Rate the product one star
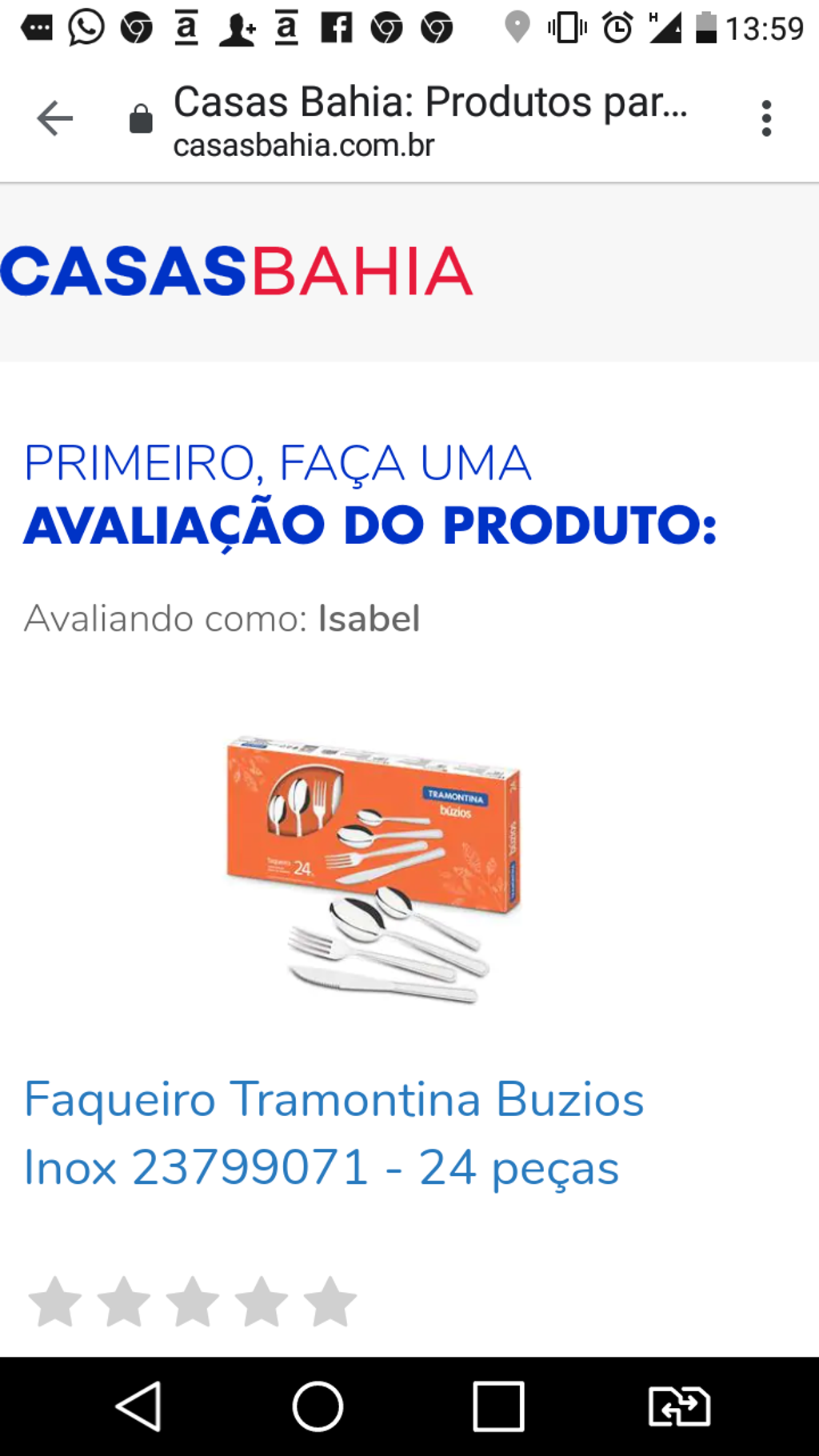Image resolution: width=819 pixels, height=1456 pixels. (x=55, y=1302)
